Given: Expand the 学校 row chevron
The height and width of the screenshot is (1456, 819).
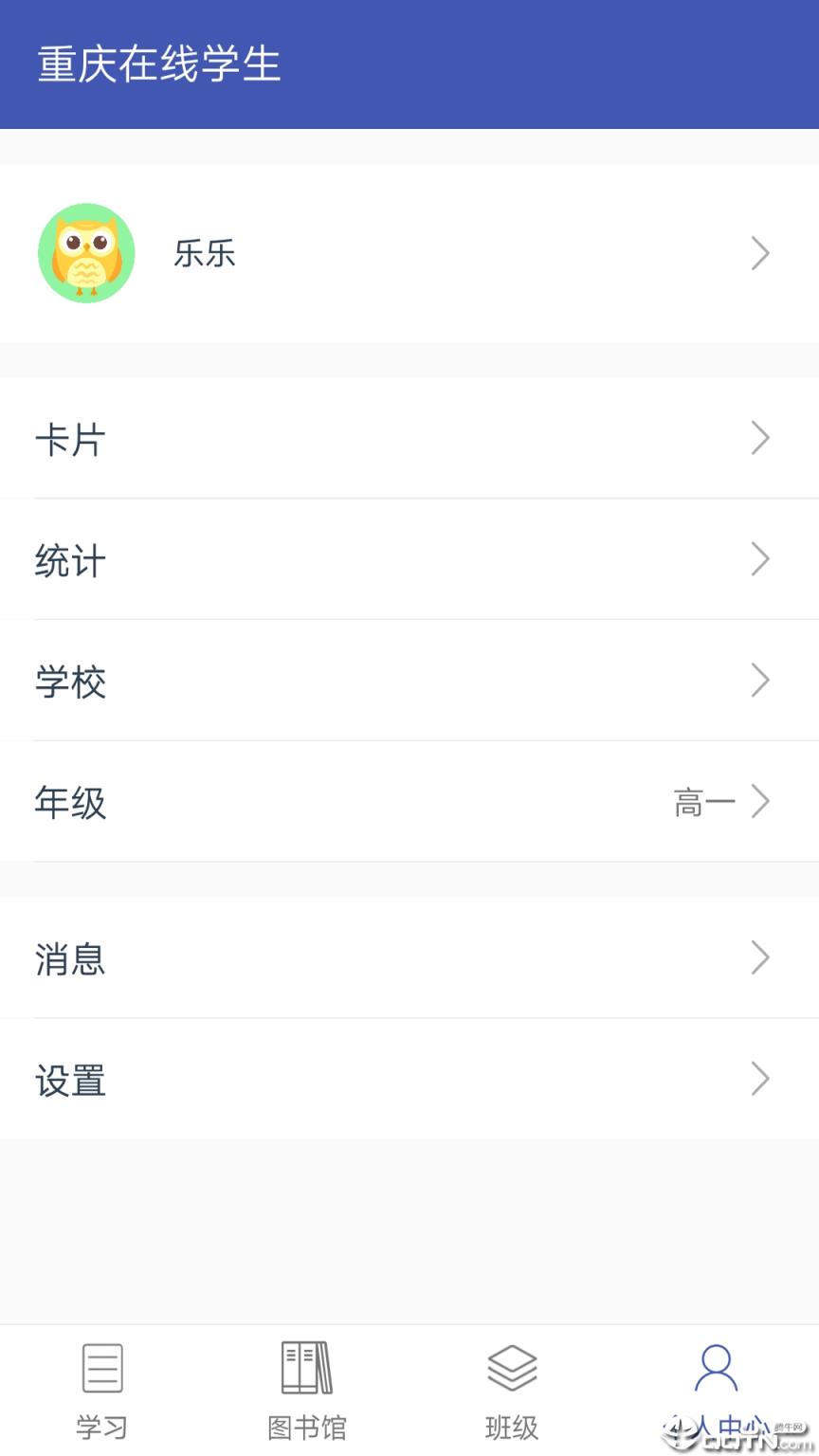Looking at the screenshot, I should 761,681.
